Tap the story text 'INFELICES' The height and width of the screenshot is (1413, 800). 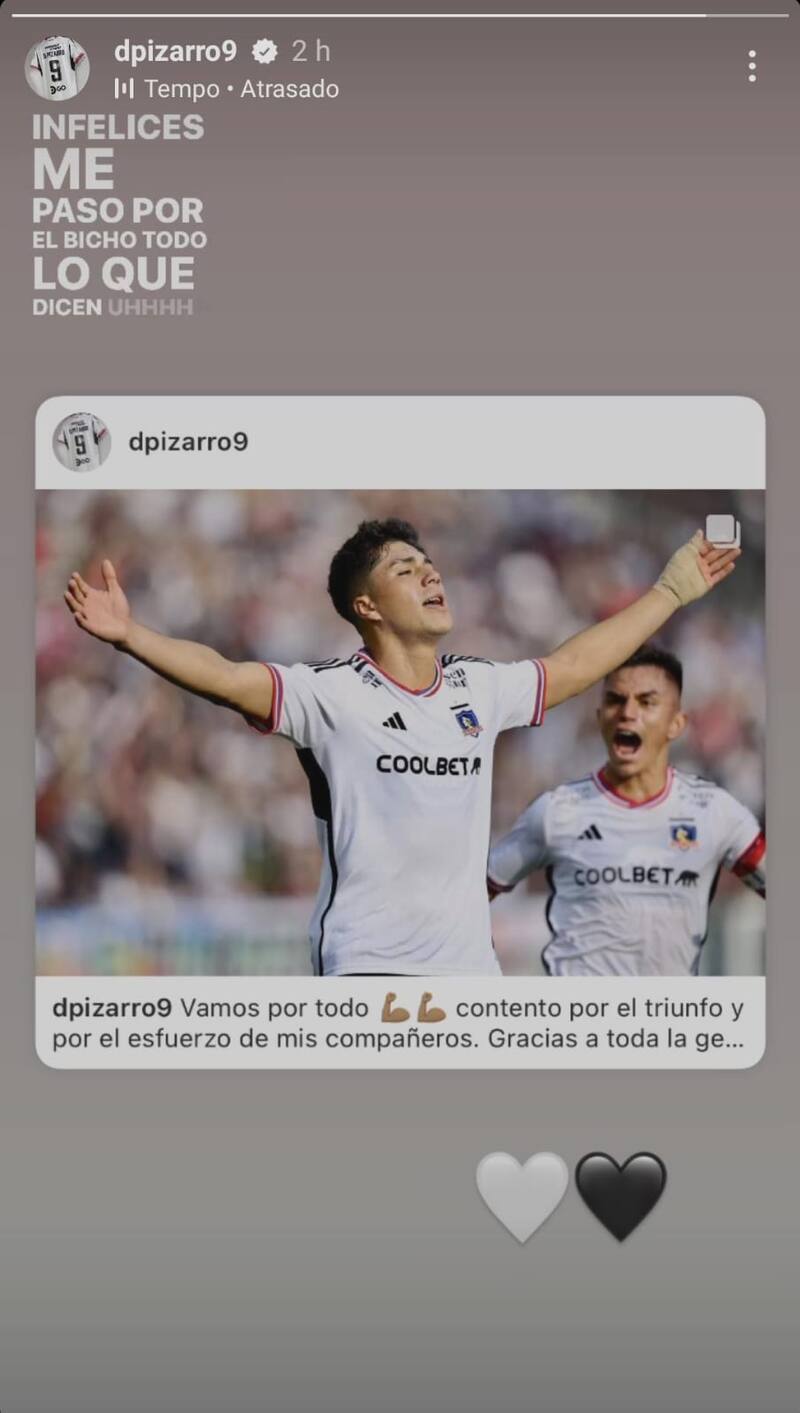click(118, 127)
